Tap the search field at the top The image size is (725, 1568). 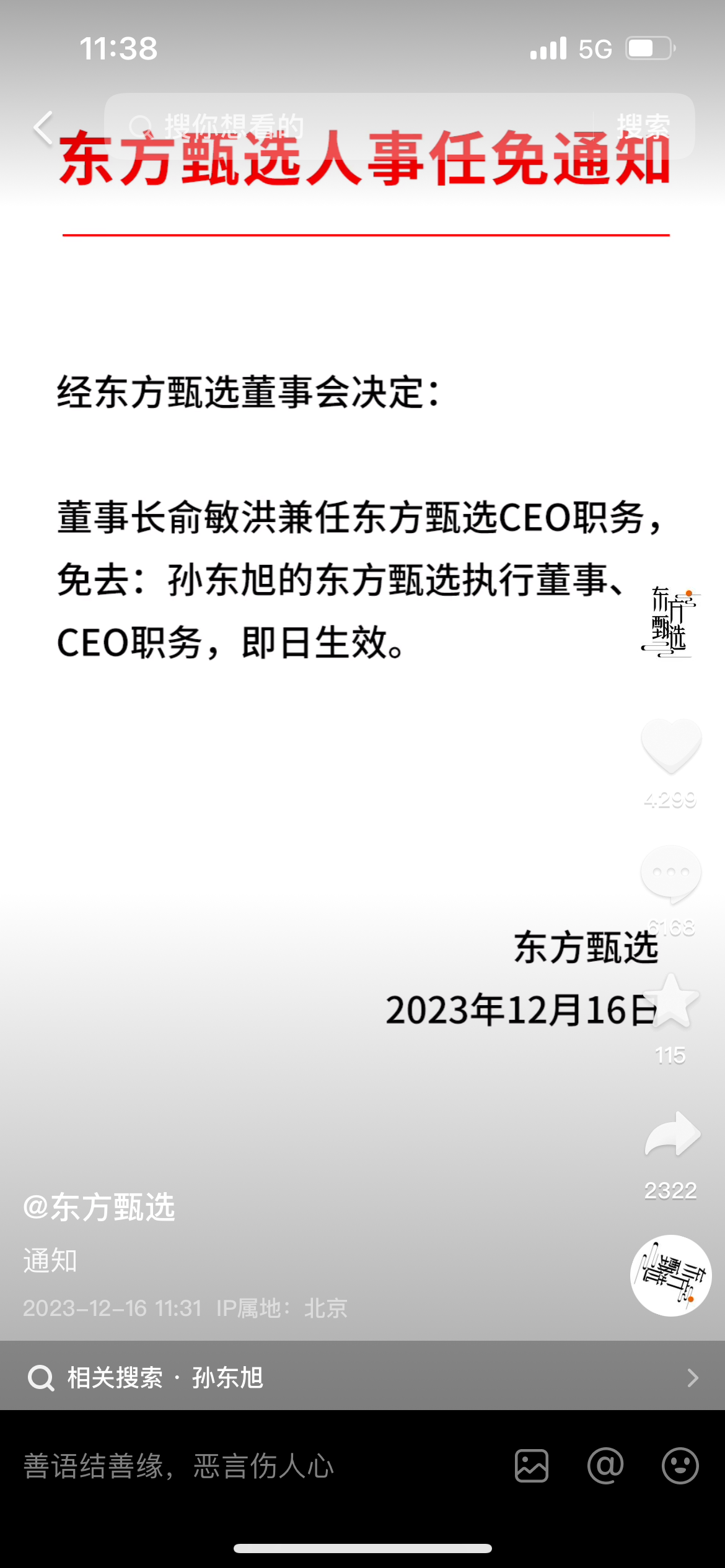[347, 126]
